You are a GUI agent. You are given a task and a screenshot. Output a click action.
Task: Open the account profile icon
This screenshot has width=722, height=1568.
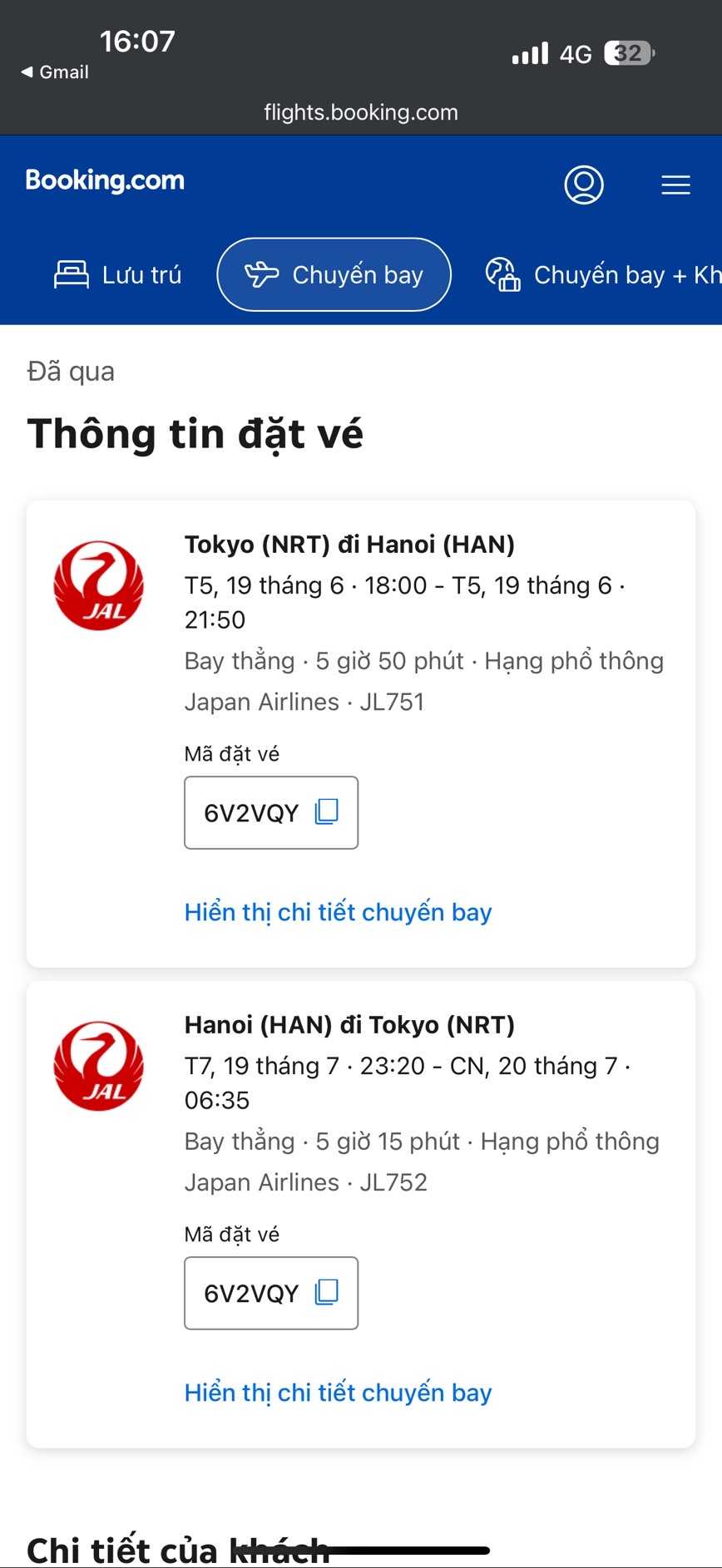tap(584, 185)
